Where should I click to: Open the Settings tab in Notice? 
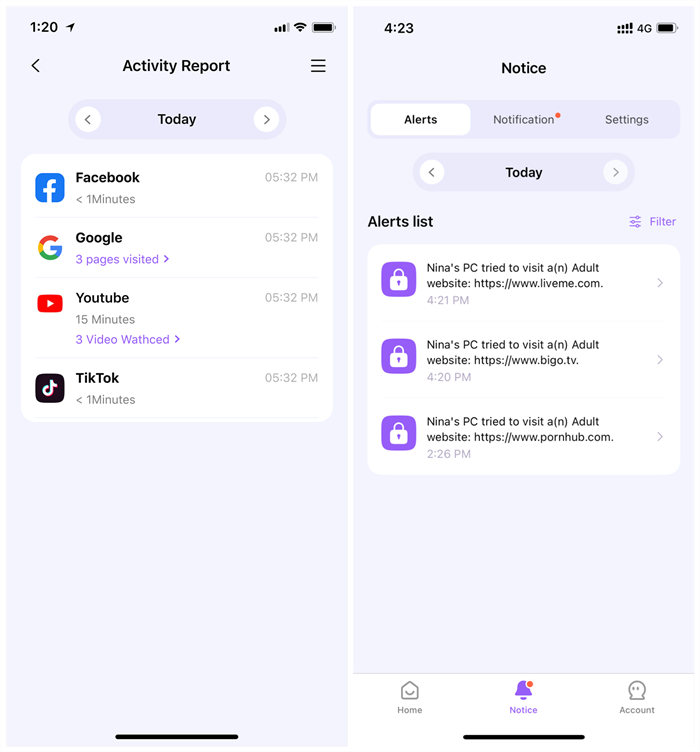pyautogui.click(x=627, y=120)
